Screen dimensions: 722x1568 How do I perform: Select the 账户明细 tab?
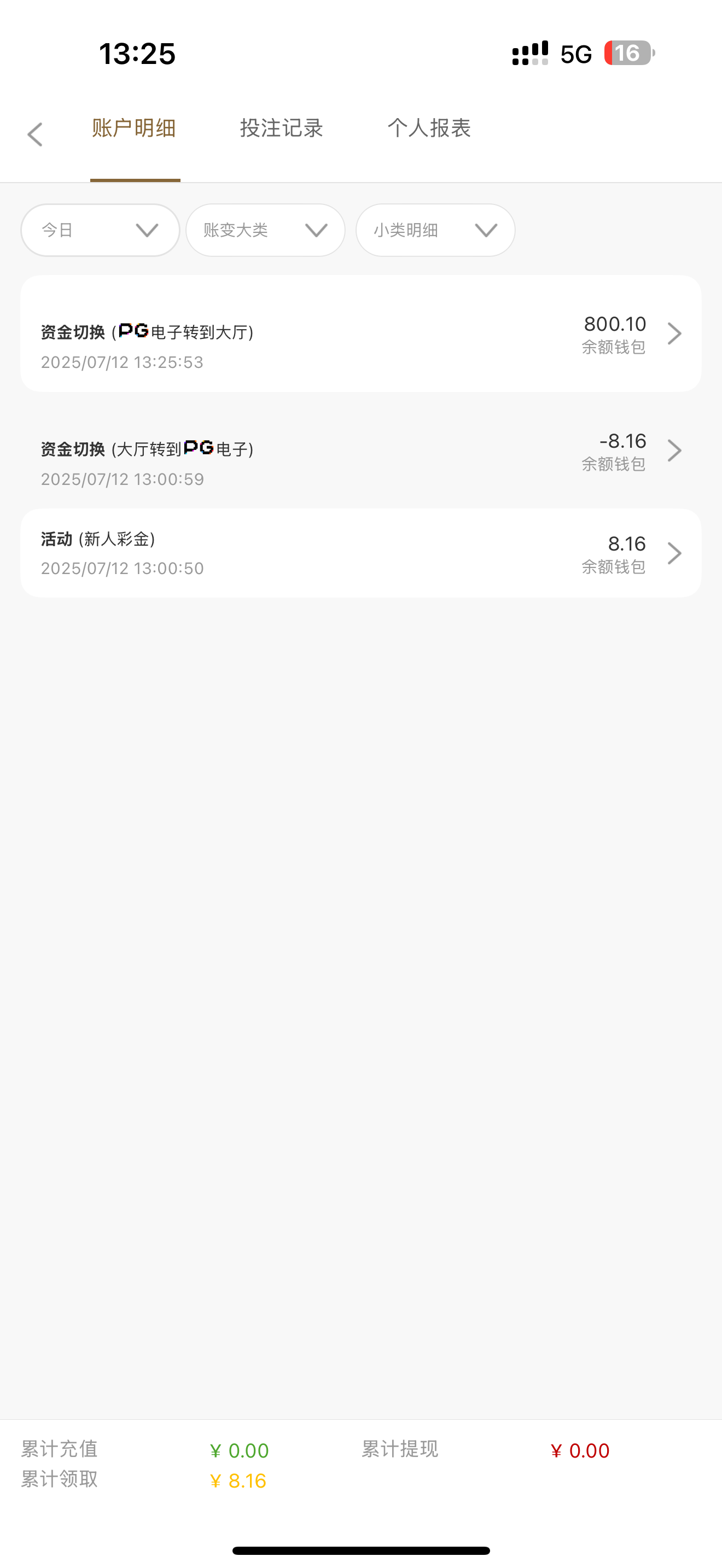point(135,128)
